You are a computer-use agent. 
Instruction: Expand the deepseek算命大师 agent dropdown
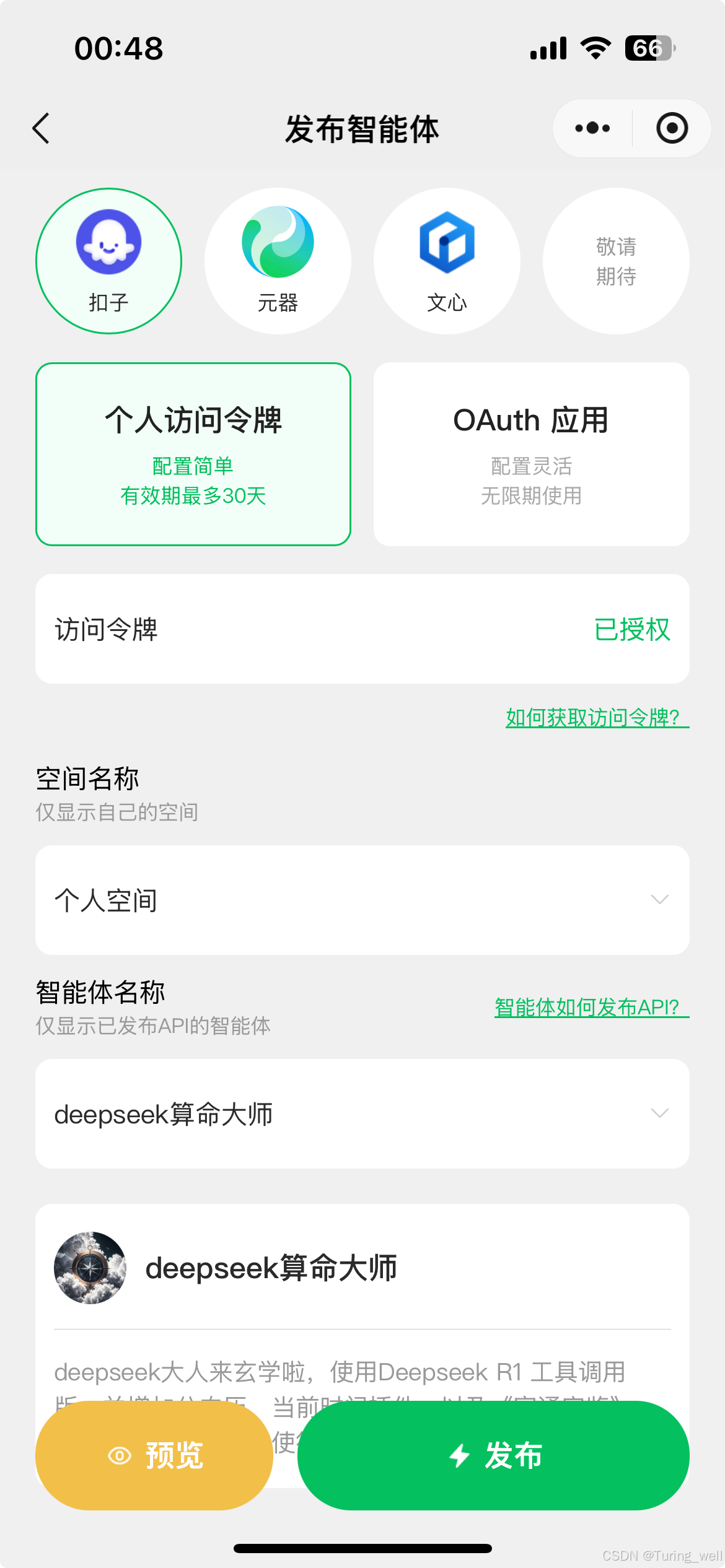362,1113
